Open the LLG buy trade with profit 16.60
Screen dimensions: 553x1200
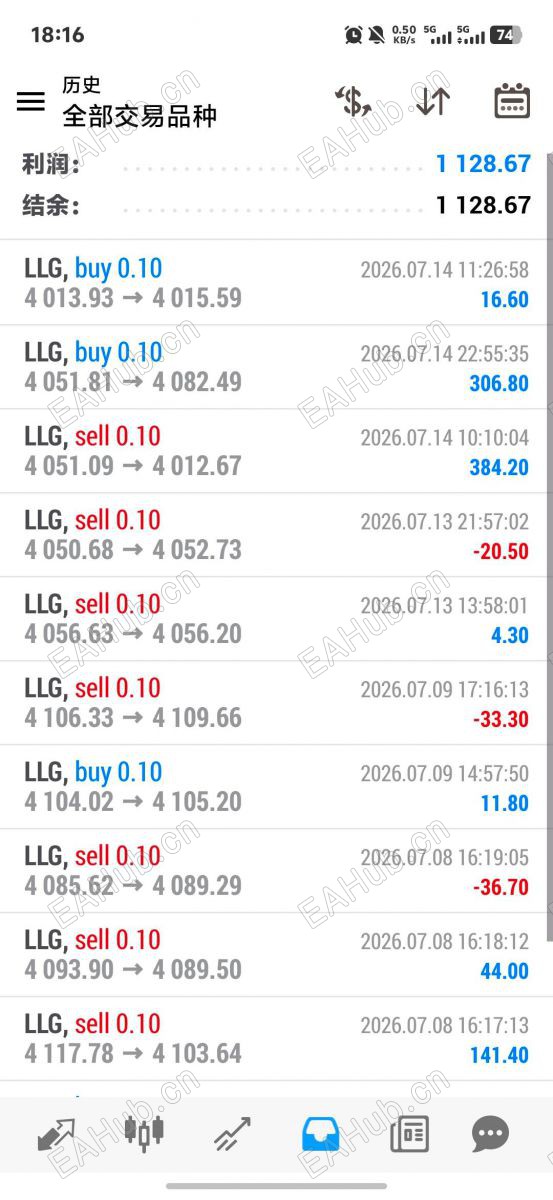[276, 283]
